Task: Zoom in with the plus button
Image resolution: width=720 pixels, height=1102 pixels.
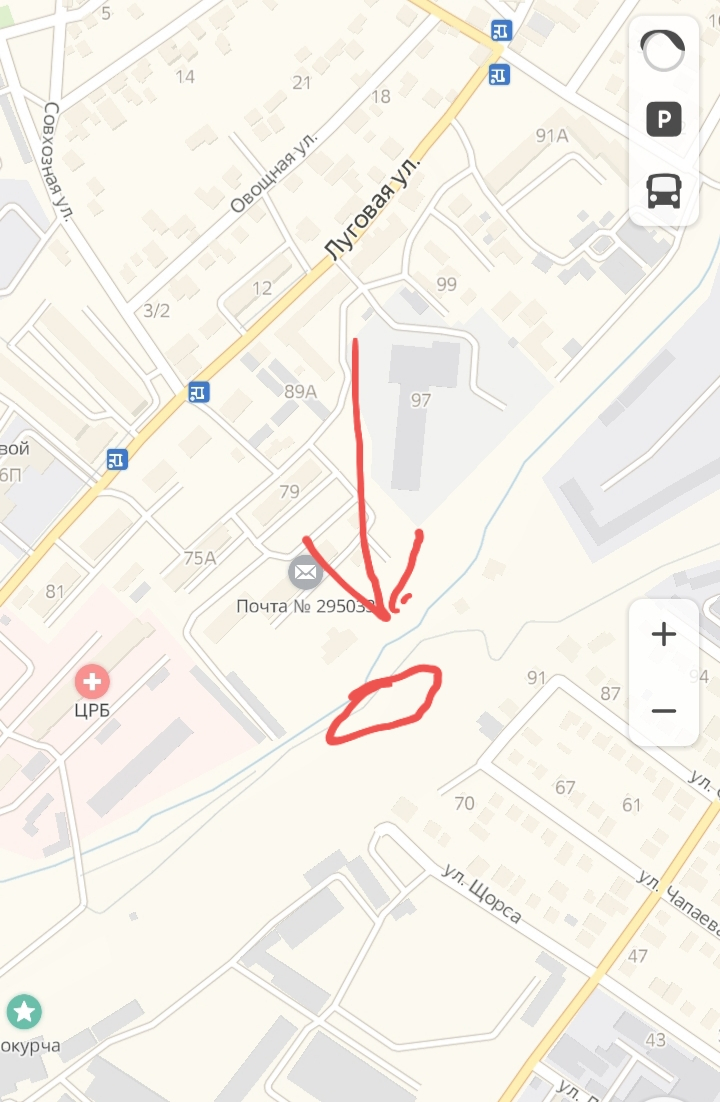Action: [x=663, y=634]
